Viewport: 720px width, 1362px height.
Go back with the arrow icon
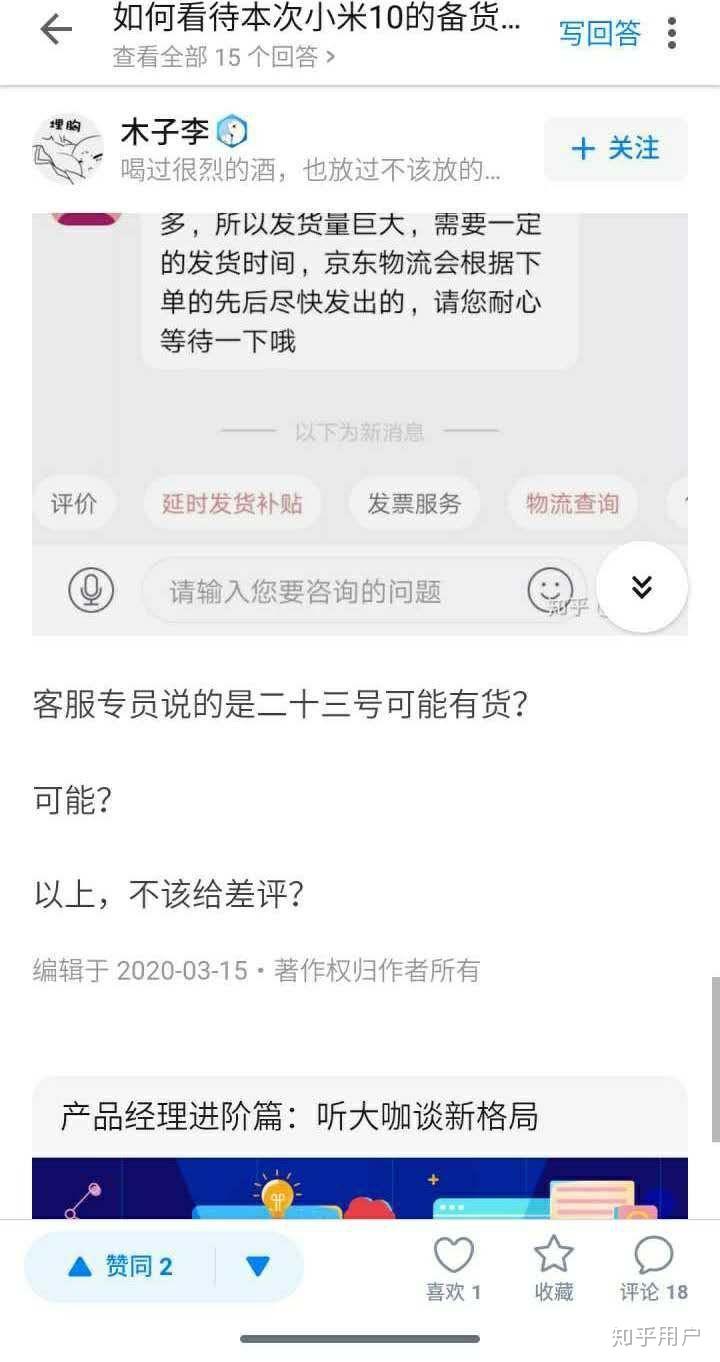(x=56, y=31)
